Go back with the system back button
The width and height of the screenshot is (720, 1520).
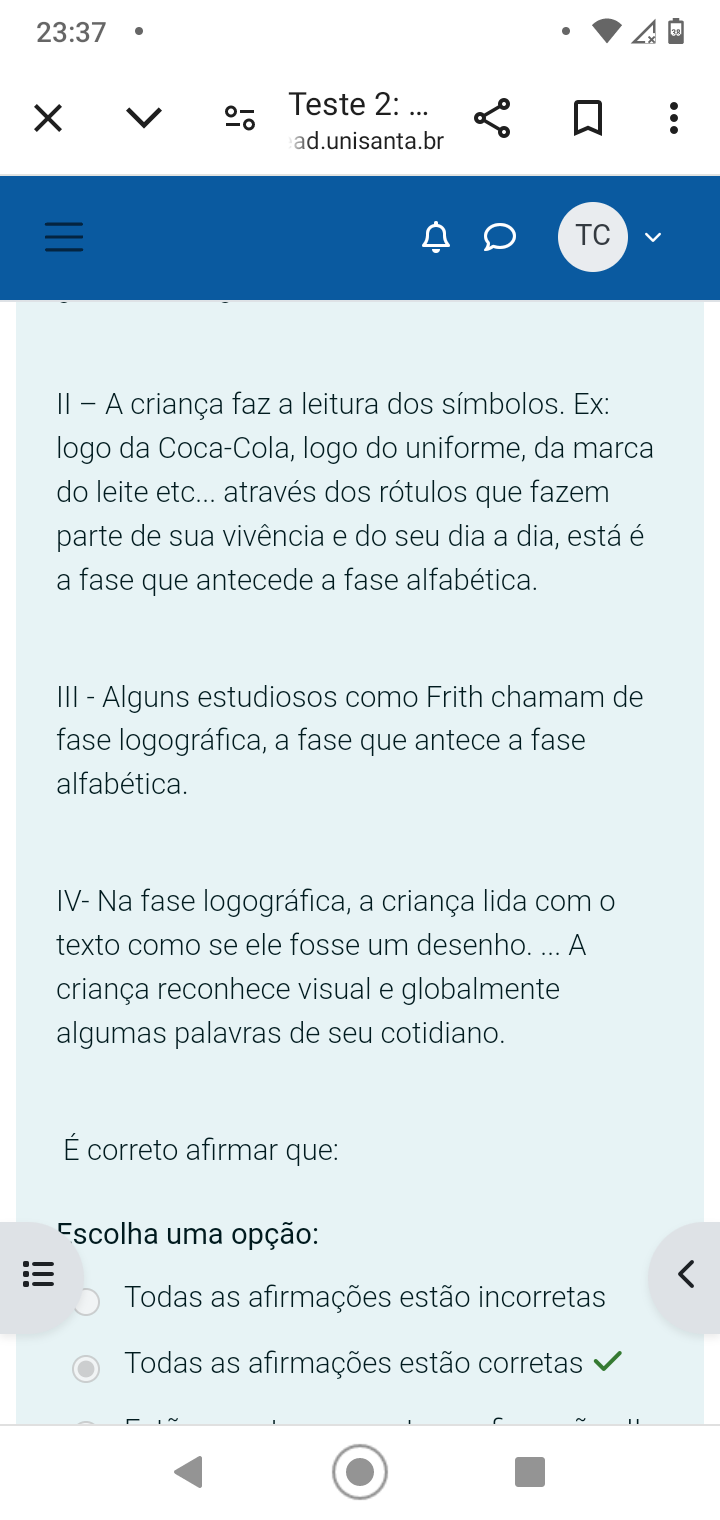pyautogui.click(x=189, y=1472)
